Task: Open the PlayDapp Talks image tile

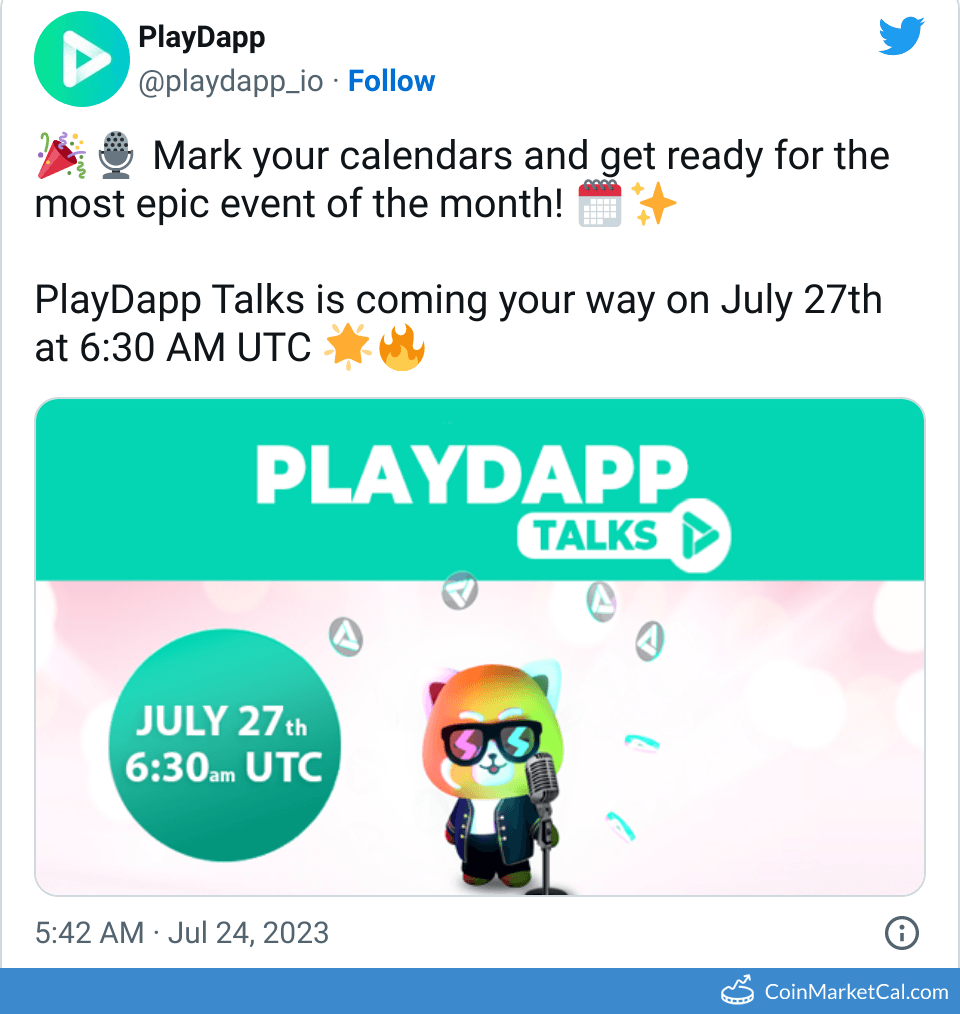Action: click(x=479, y=647)
